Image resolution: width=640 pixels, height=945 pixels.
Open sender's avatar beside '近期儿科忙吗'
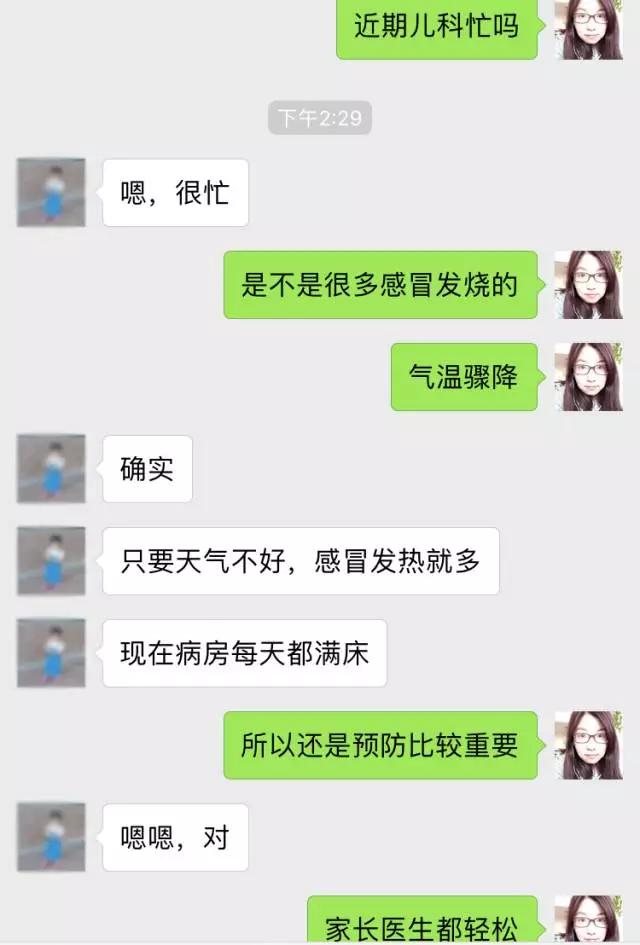588,28
